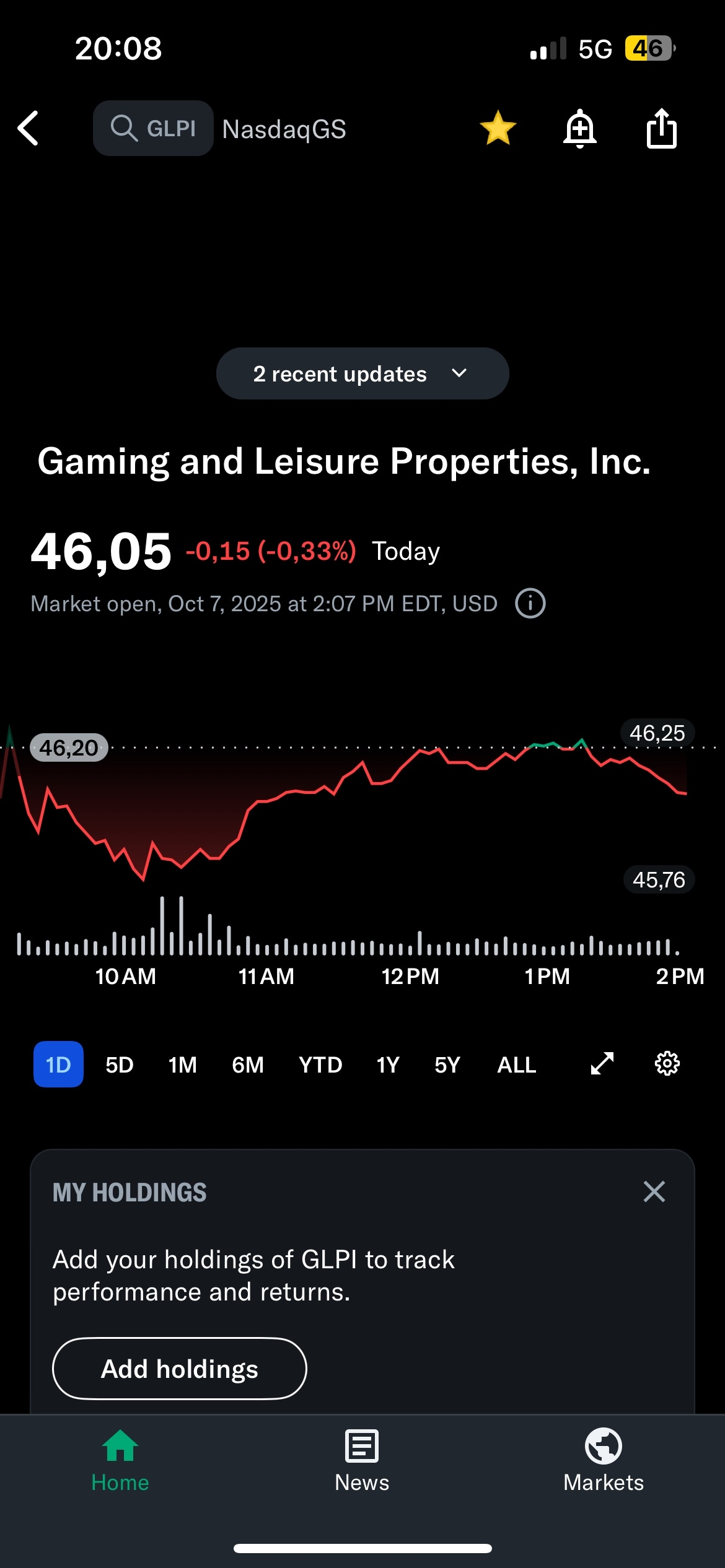
Task: Open the GLPI ticker search box
Action: click(154, 129)
